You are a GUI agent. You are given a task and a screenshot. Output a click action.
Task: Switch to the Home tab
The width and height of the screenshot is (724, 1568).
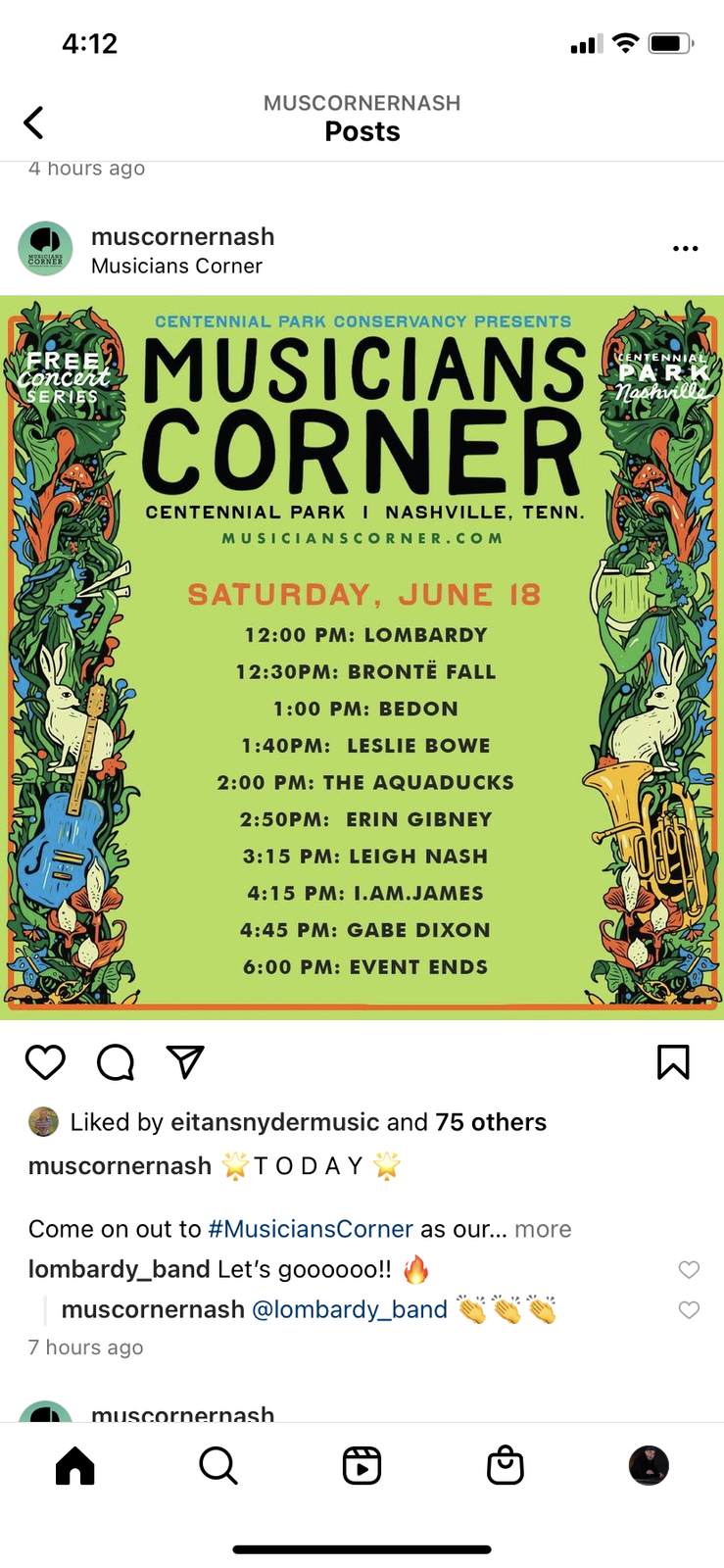(x=74, y=1466)
